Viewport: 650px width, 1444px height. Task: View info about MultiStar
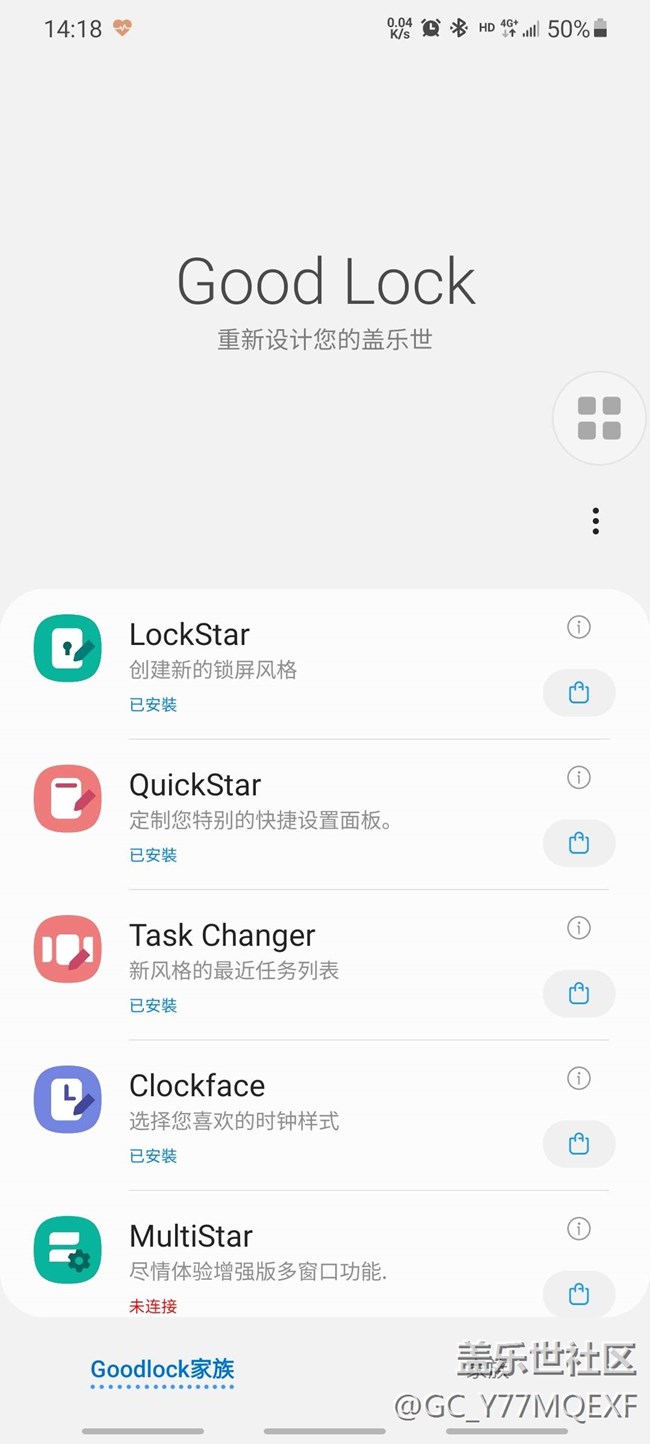point(578,1229)
